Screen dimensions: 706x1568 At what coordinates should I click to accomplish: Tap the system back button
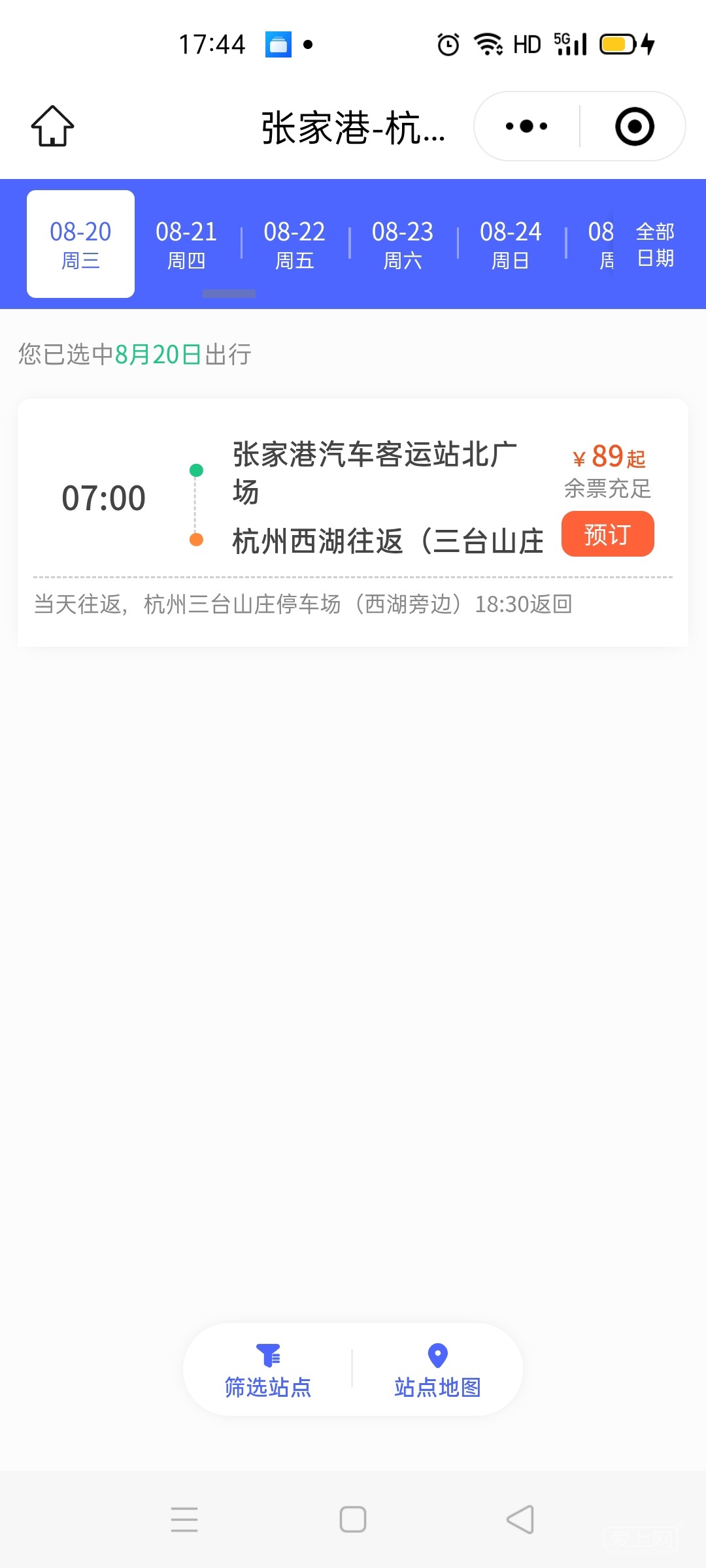[x=520, y=1519]
